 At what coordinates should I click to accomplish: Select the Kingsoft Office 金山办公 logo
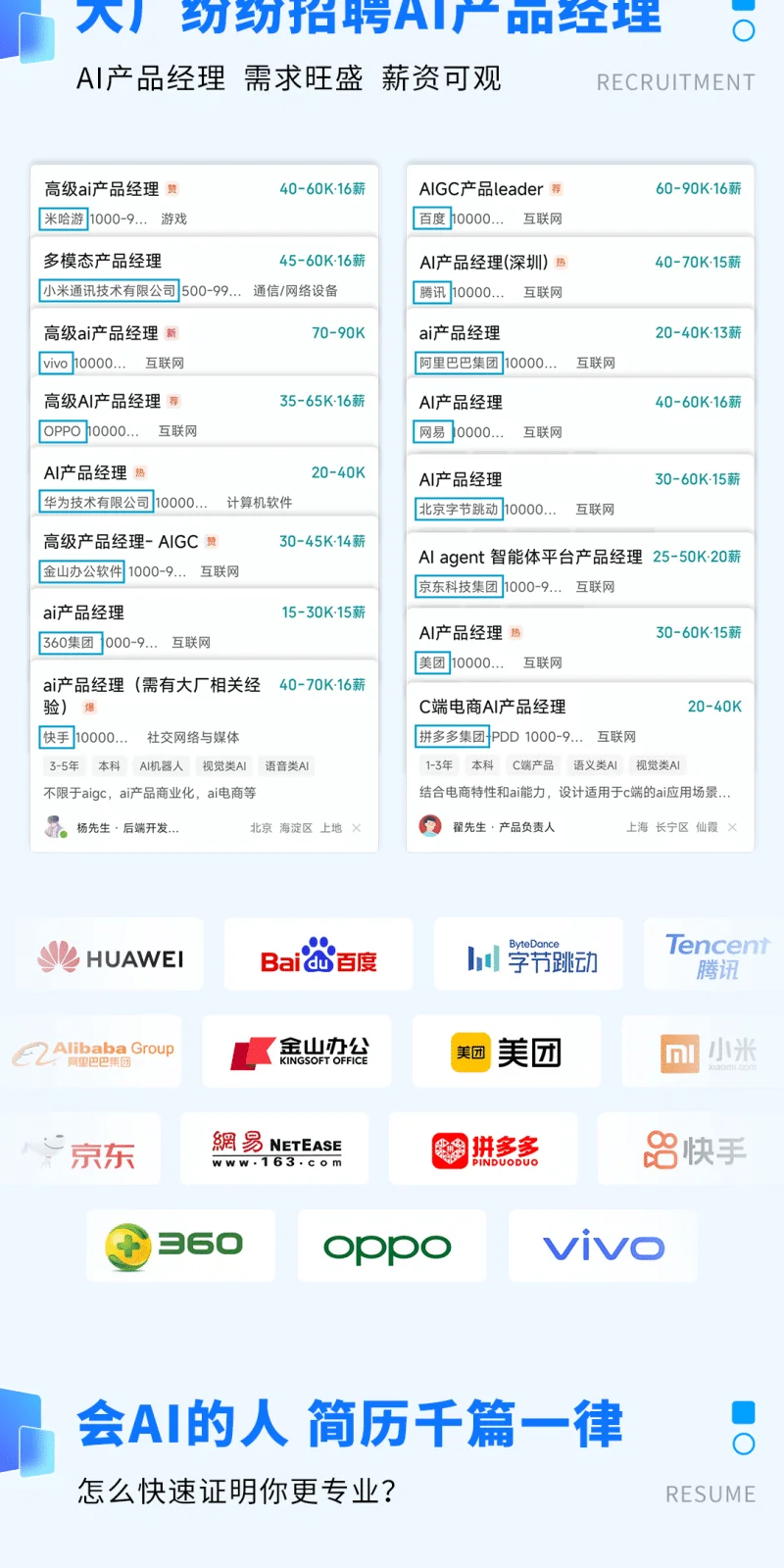coord(297,1051)
